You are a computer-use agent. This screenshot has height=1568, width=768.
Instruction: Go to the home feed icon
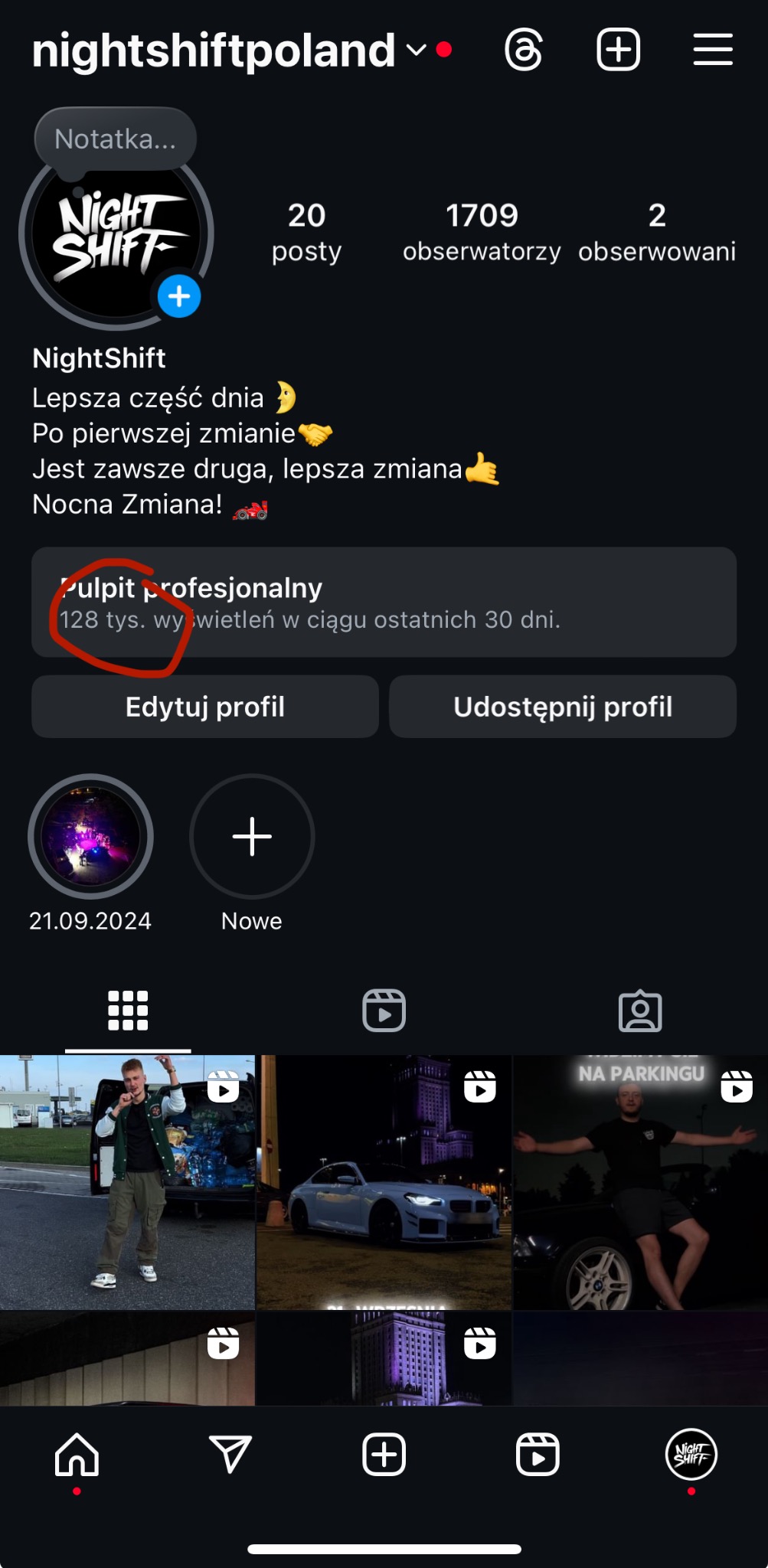tap(77, 1453)
